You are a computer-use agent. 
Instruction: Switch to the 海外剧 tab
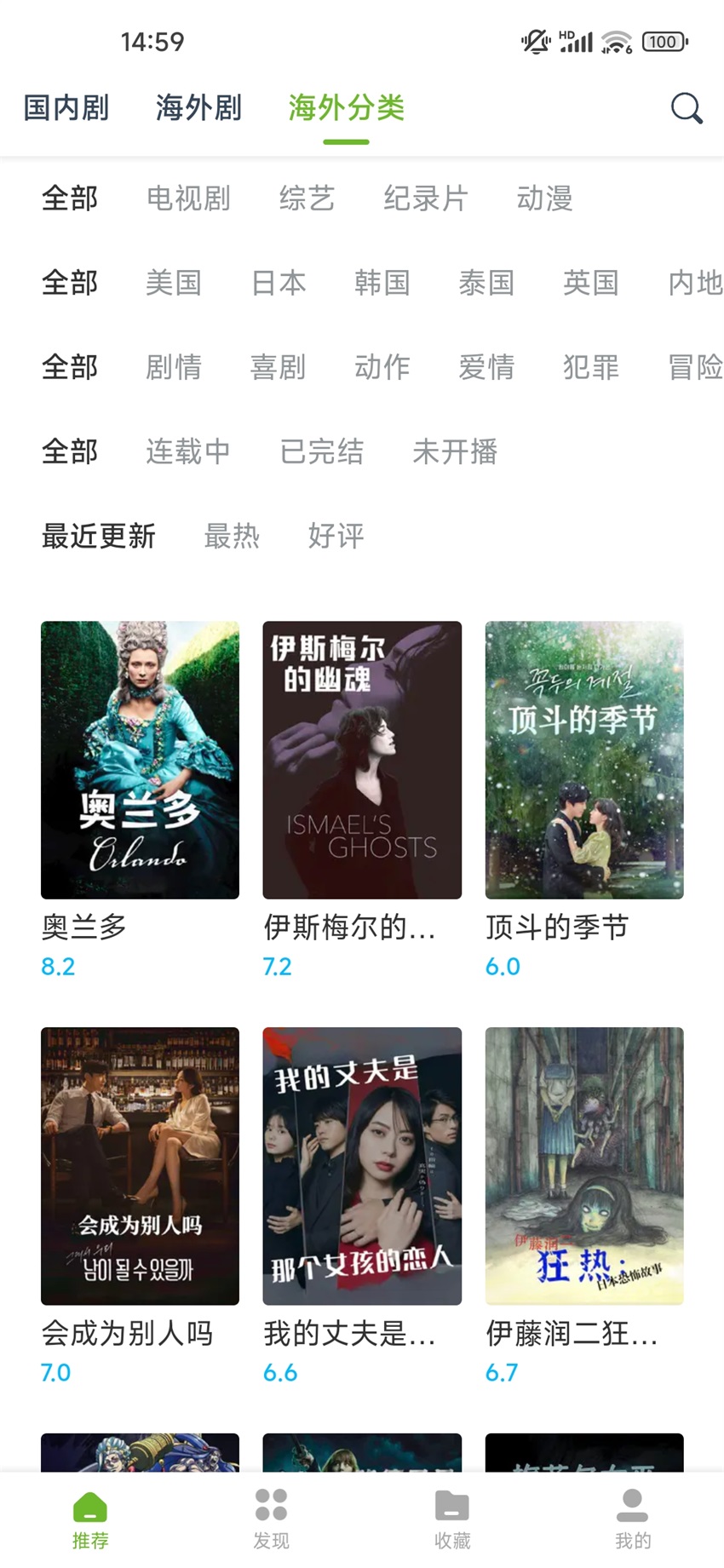click(199, 108)
